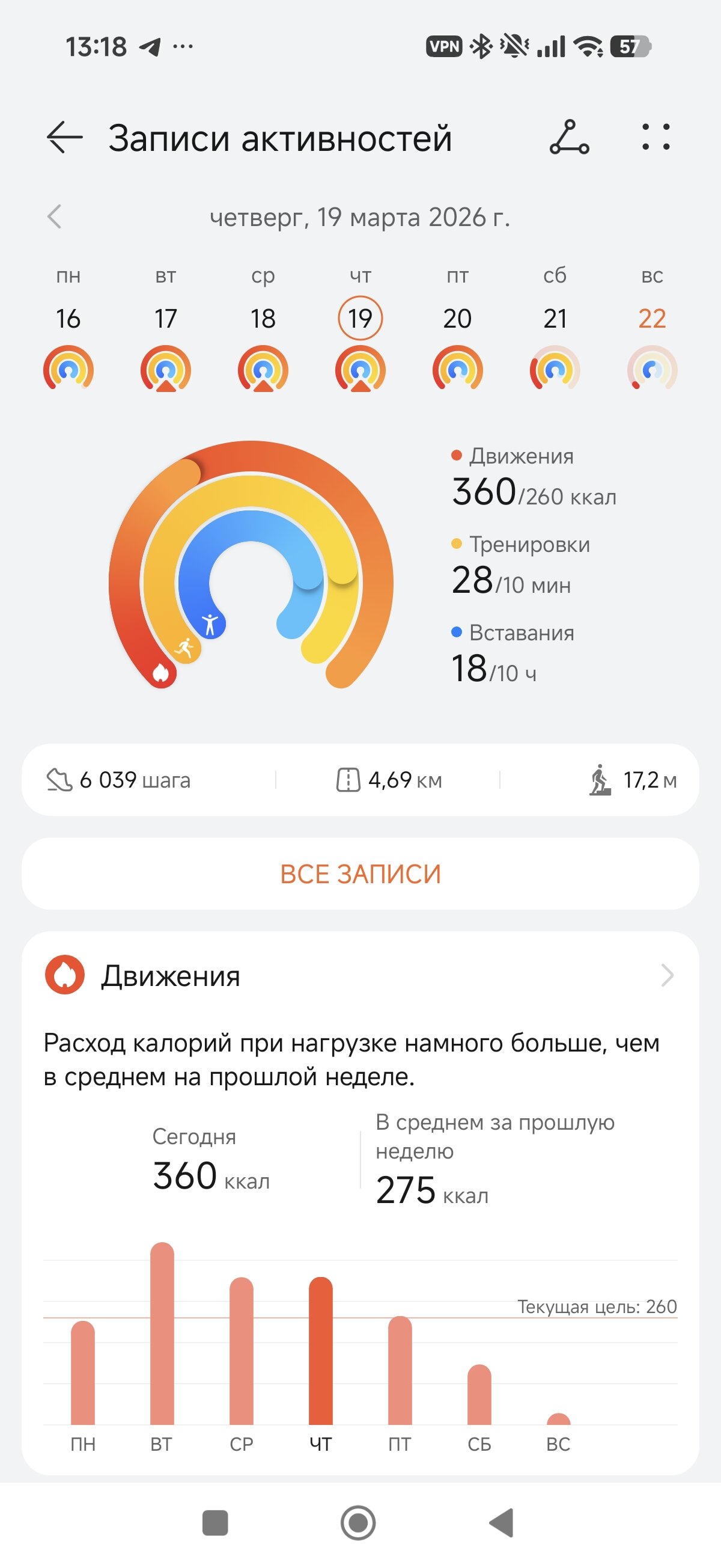
Task: Select Wednesday 18 in the week row
Action: (x=263, y=319)
